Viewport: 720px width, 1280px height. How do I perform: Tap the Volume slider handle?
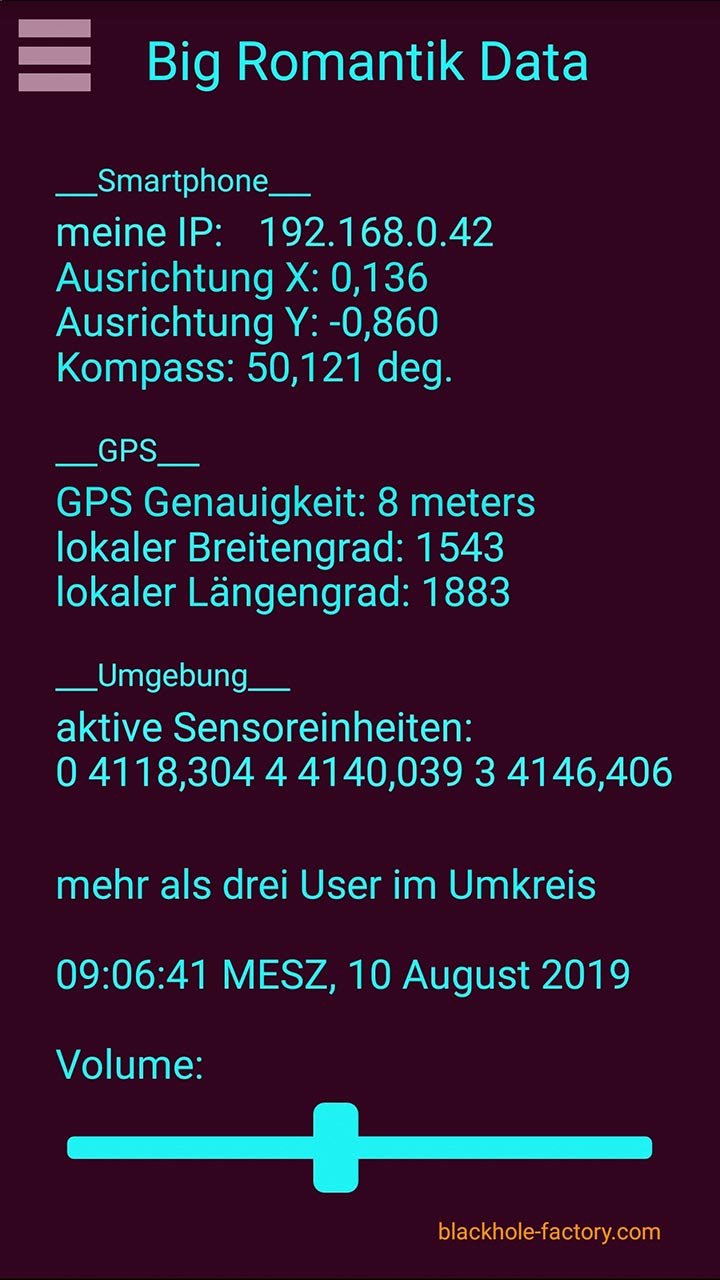(335, 1147)
